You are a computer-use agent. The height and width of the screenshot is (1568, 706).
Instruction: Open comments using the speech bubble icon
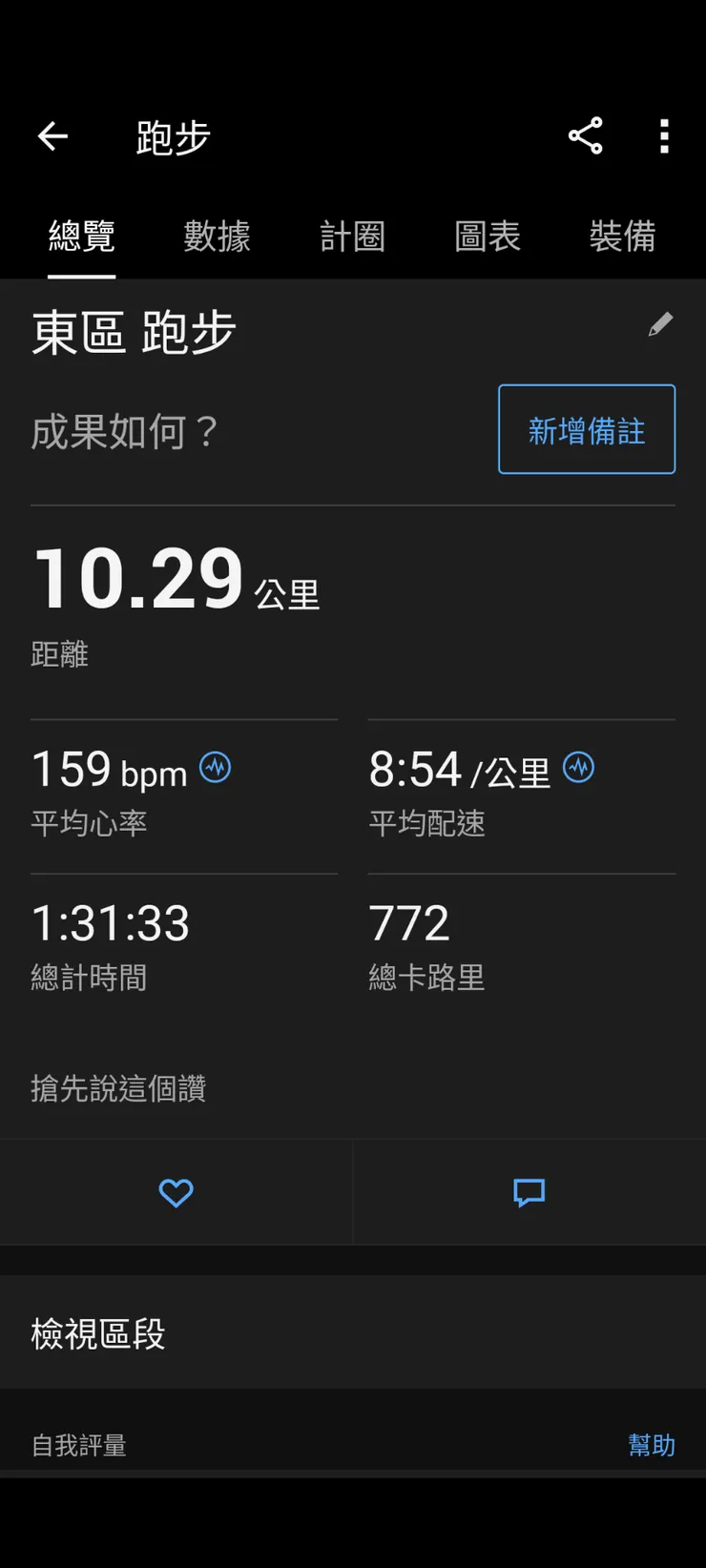tap(529, 1192)
